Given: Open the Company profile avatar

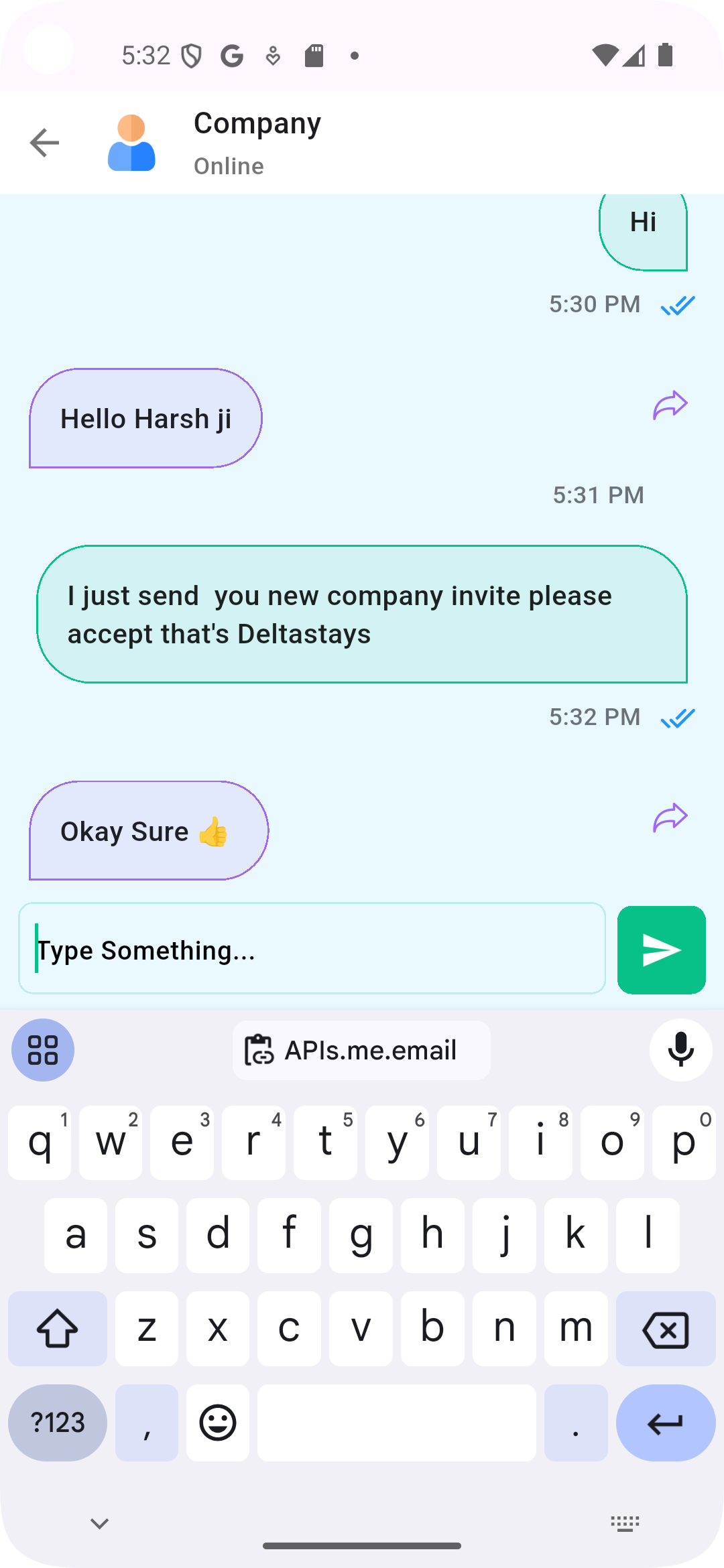Looking at the screenshot, I should tap(132, 142).
